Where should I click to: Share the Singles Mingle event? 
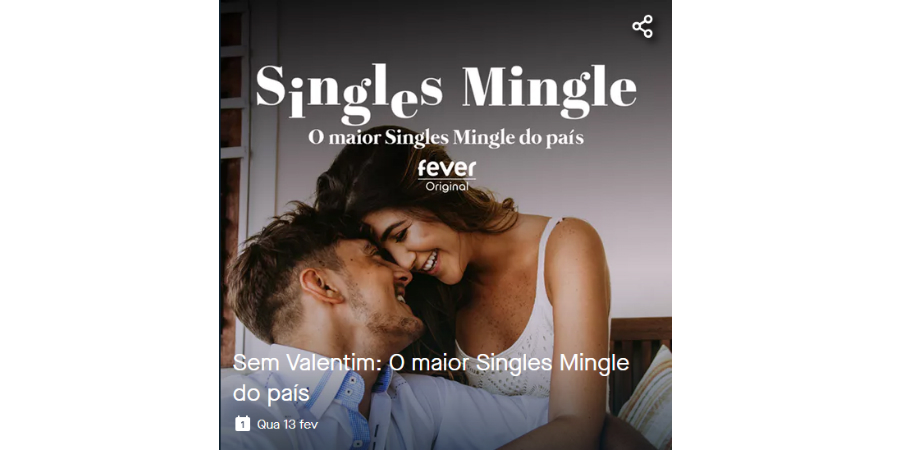tap(642, 27)
